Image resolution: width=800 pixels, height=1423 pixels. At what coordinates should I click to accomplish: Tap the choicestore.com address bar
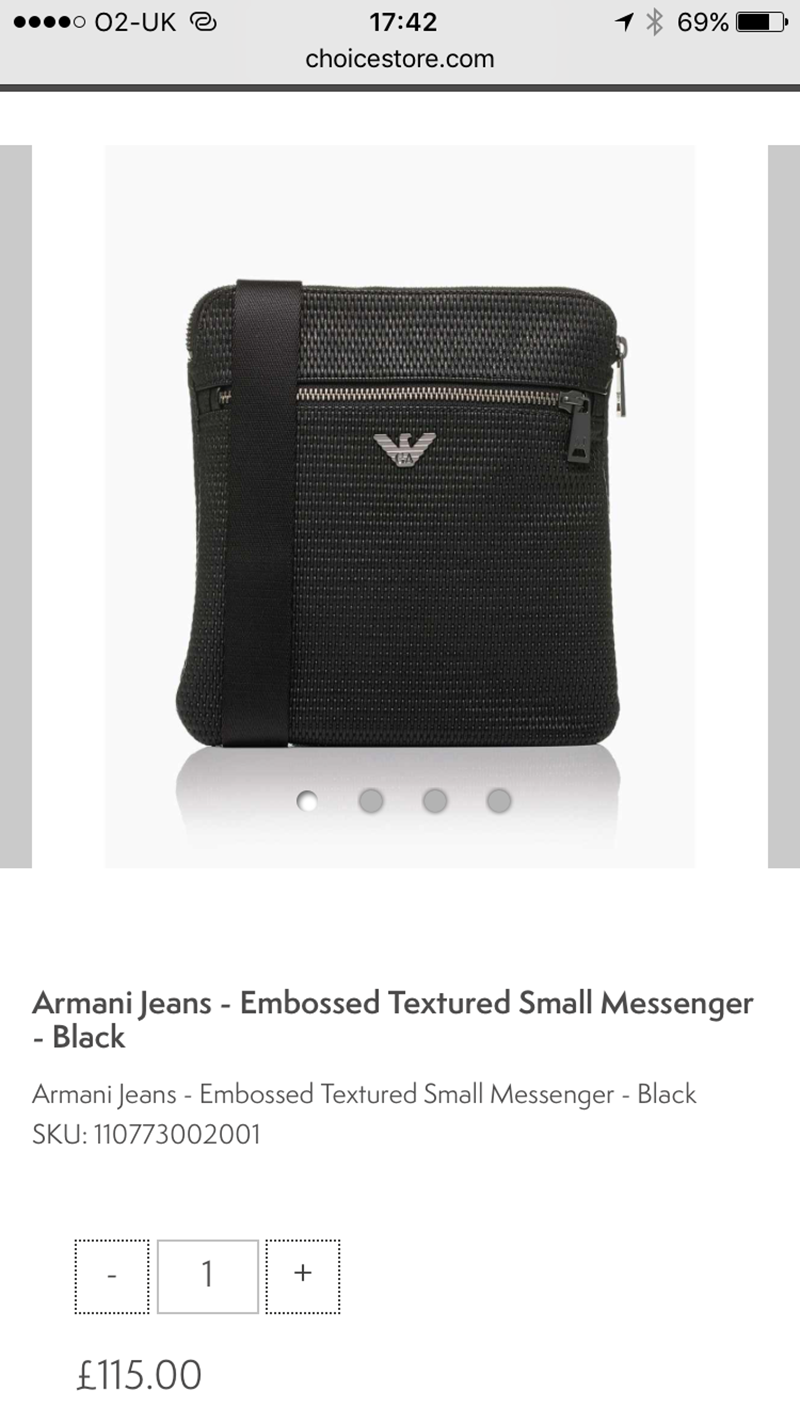400,59
